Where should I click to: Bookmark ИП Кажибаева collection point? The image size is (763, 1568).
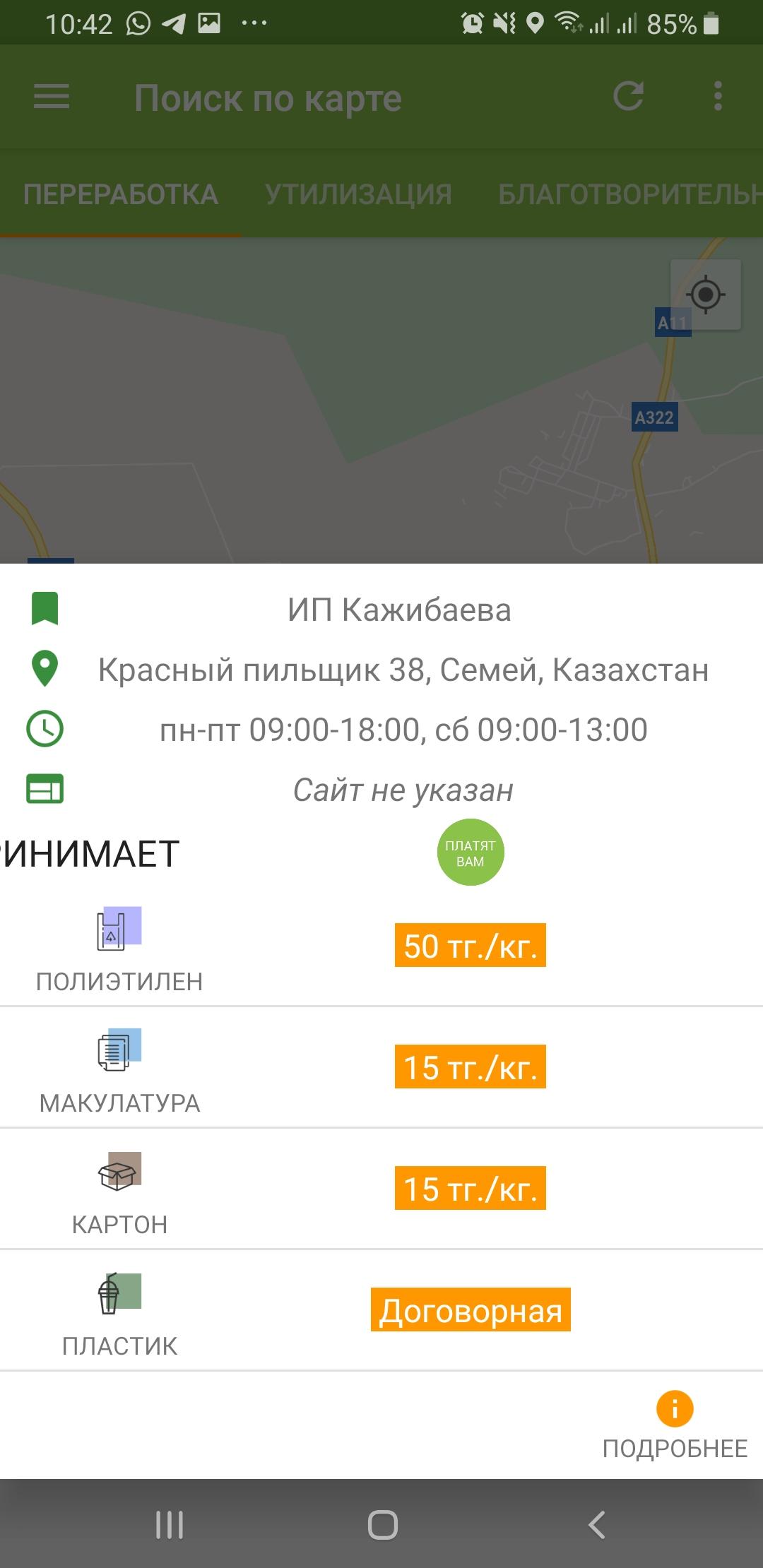point(45,609)
